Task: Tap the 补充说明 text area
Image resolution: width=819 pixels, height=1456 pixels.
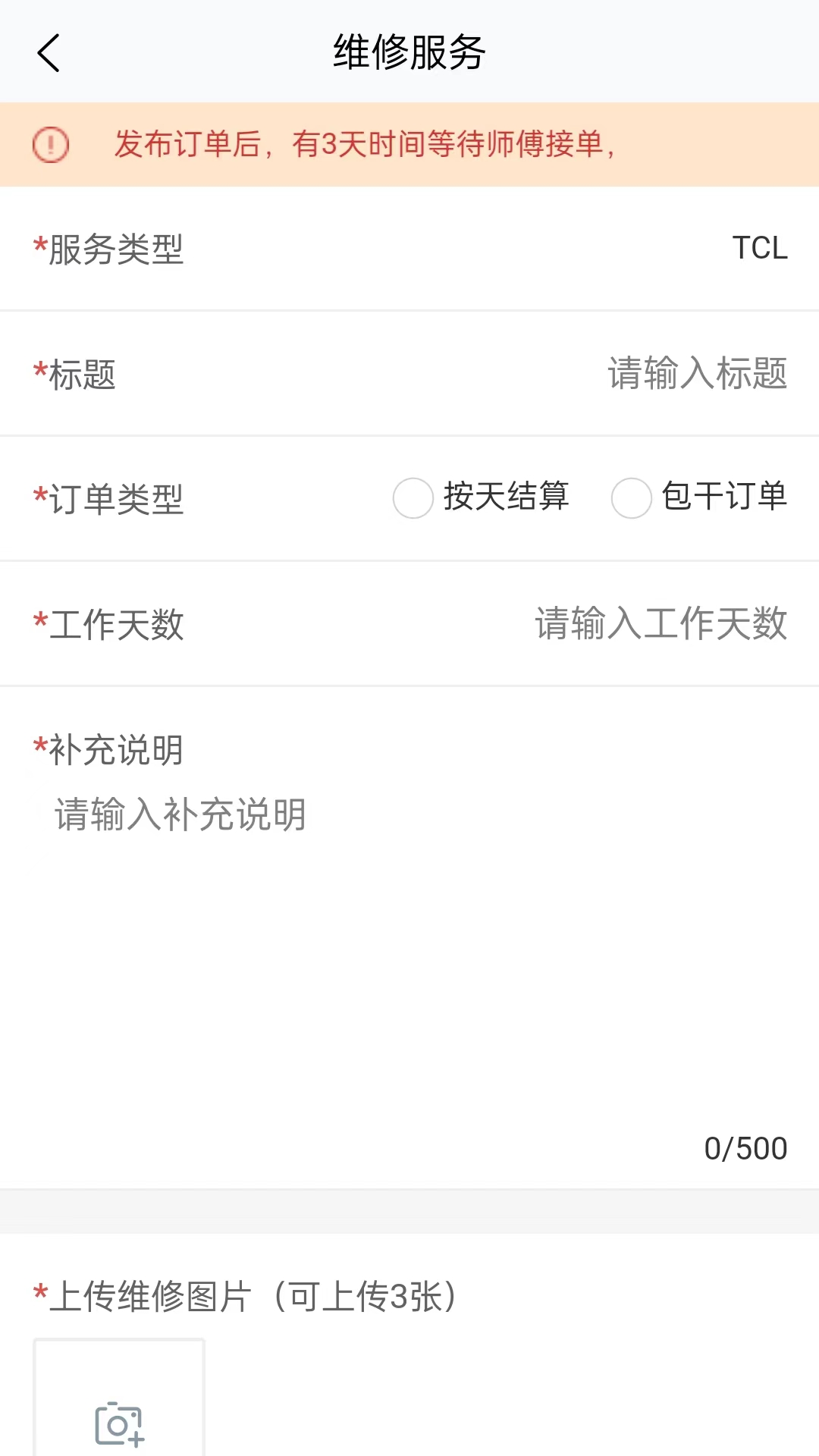Action: (409, 910)
